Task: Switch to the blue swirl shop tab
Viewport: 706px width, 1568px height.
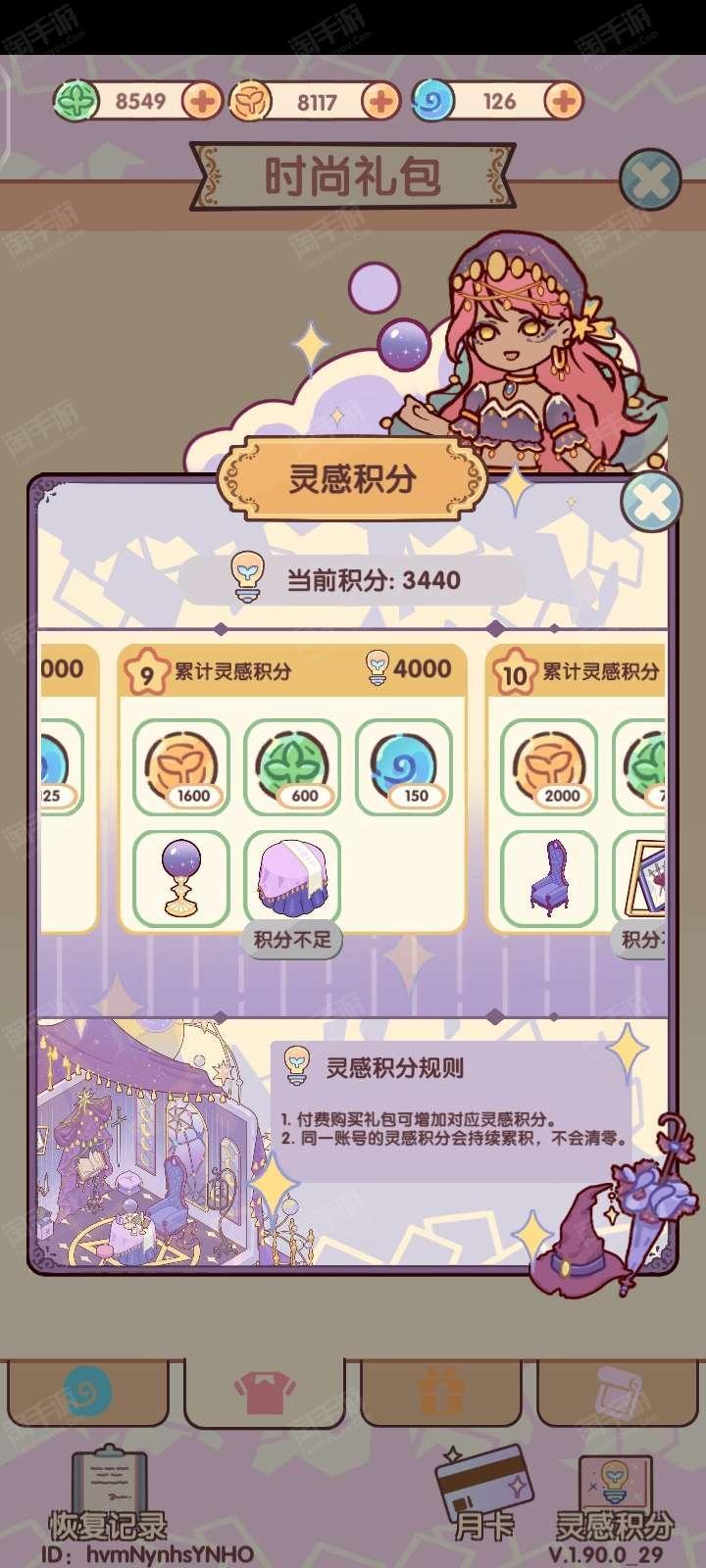Action: click(x=88, y=1392)
